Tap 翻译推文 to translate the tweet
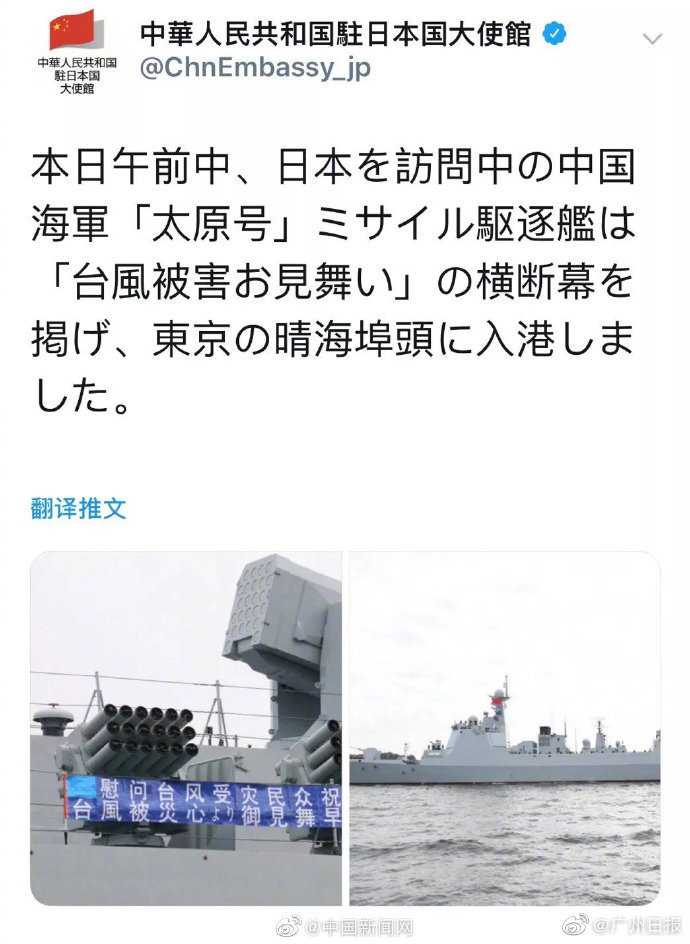The height and width of the screenshot is (944, 690). 79,508
